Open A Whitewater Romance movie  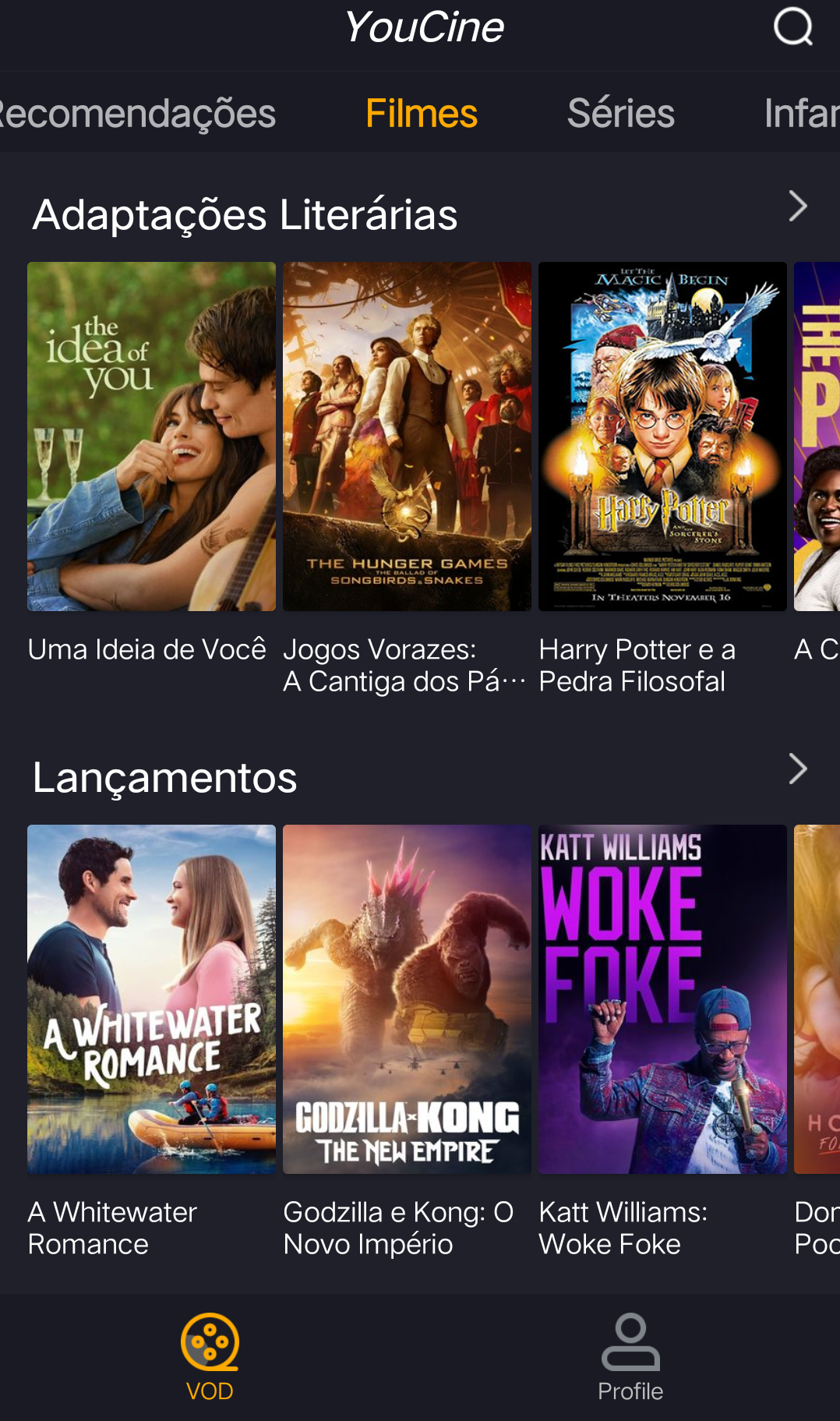click(151, 999)
